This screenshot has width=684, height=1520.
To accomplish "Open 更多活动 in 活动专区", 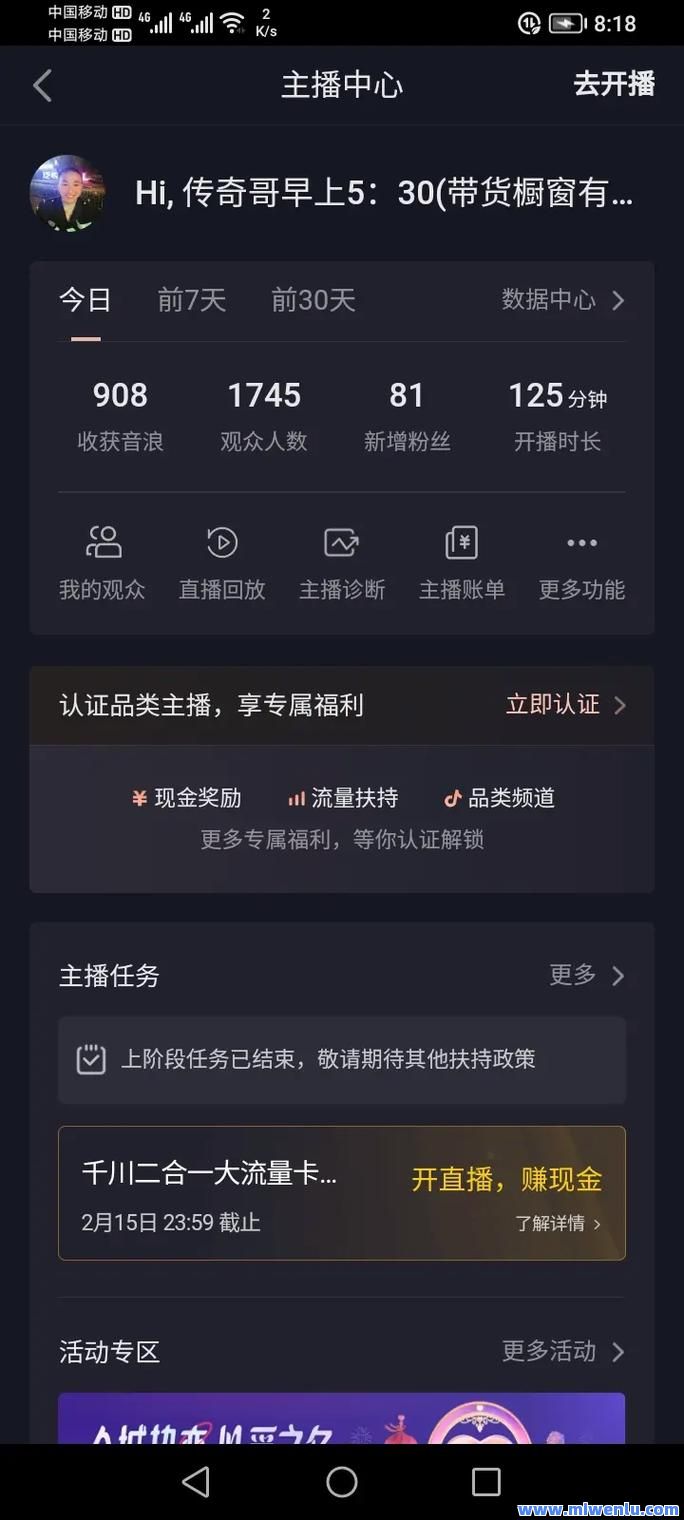I will pyautogui.click(x=563, y=1352).
